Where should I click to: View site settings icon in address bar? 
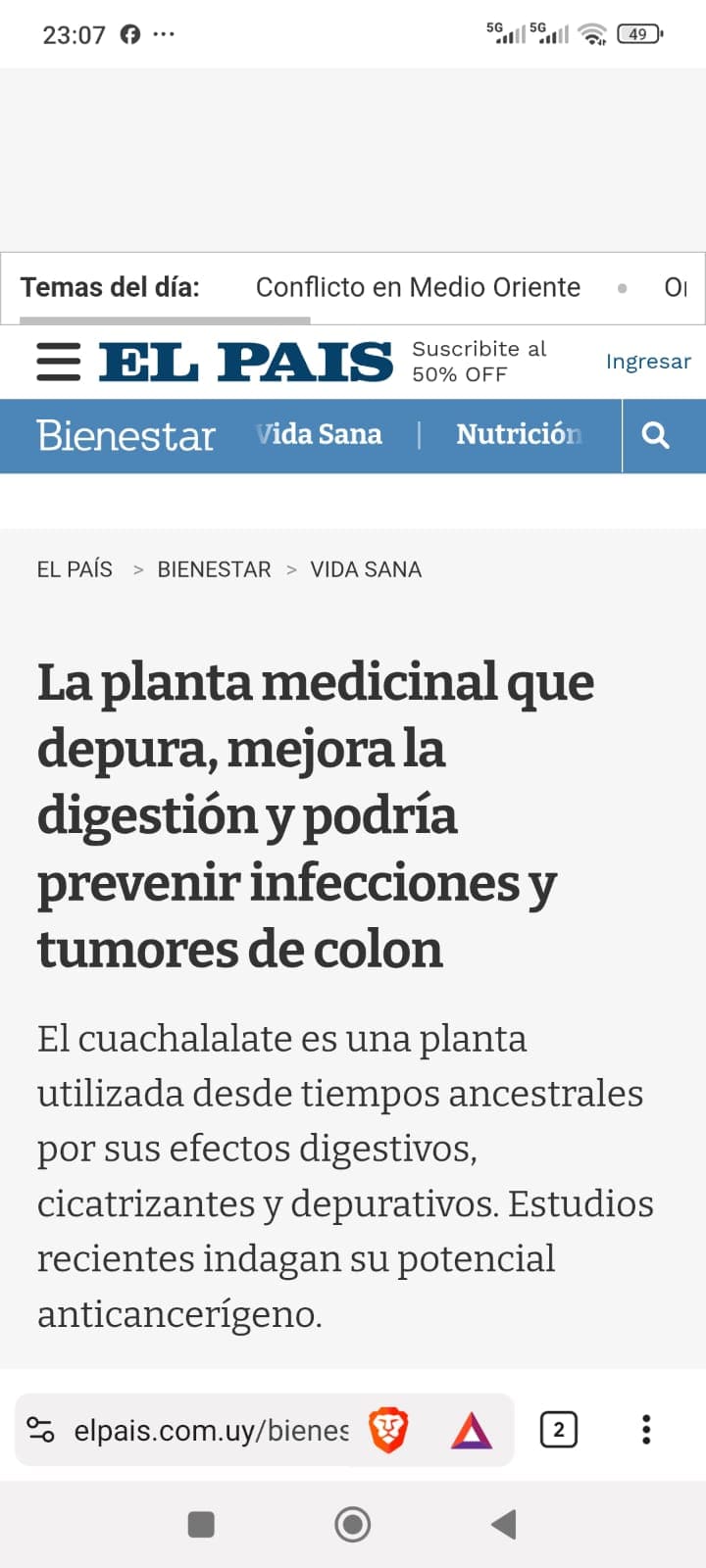41,1430
